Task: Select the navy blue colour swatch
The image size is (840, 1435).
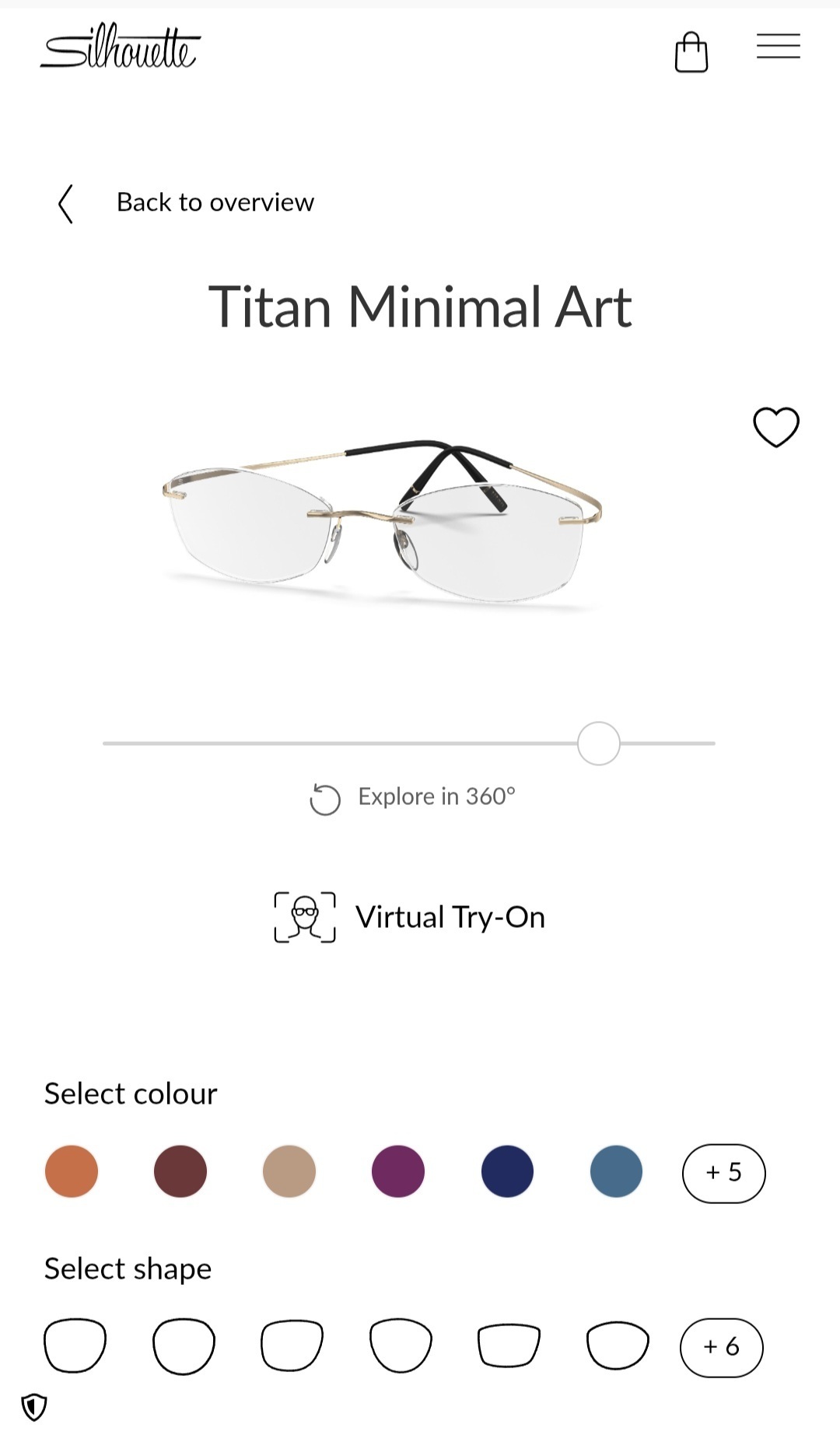Action: pos(507,1171)
